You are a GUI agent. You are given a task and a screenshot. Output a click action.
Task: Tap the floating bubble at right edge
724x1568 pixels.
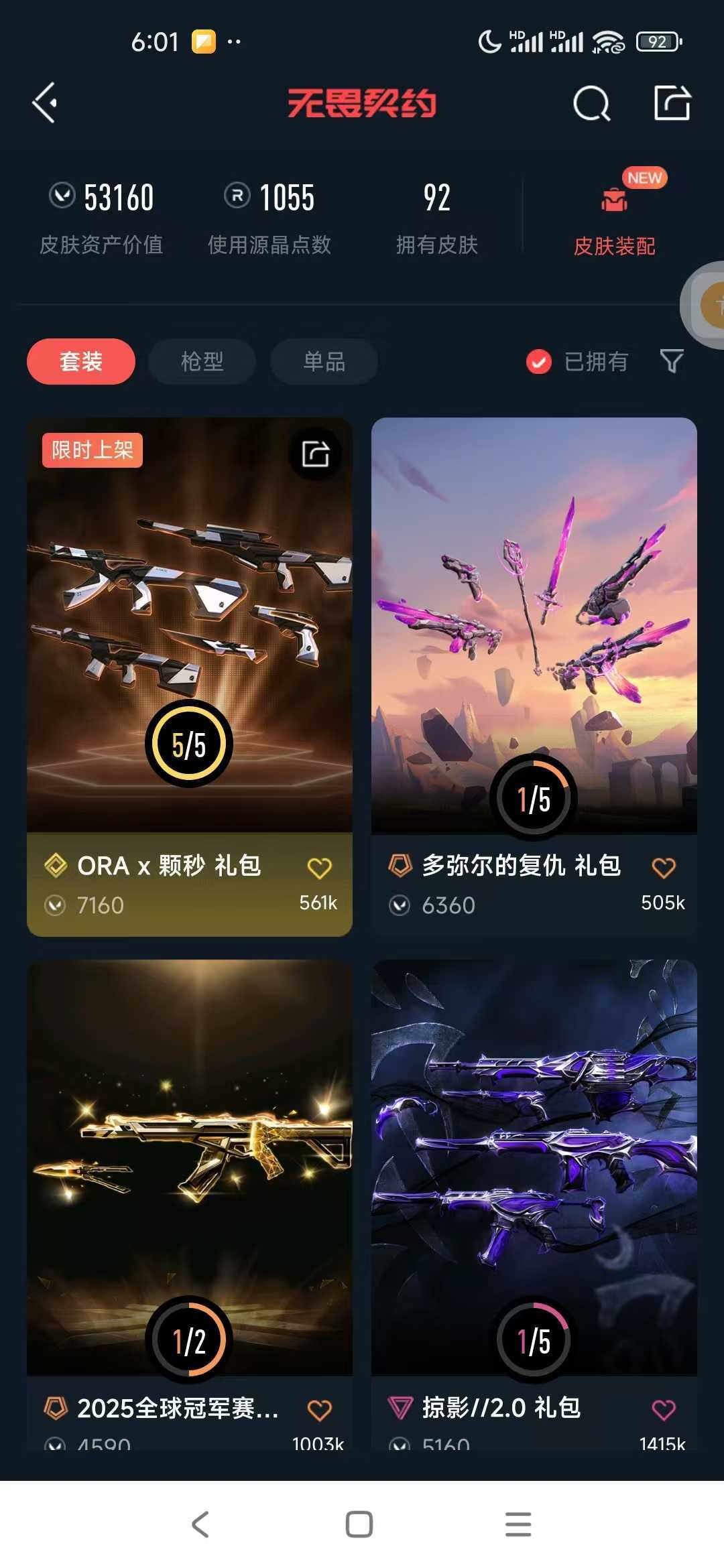coord(707,305)
